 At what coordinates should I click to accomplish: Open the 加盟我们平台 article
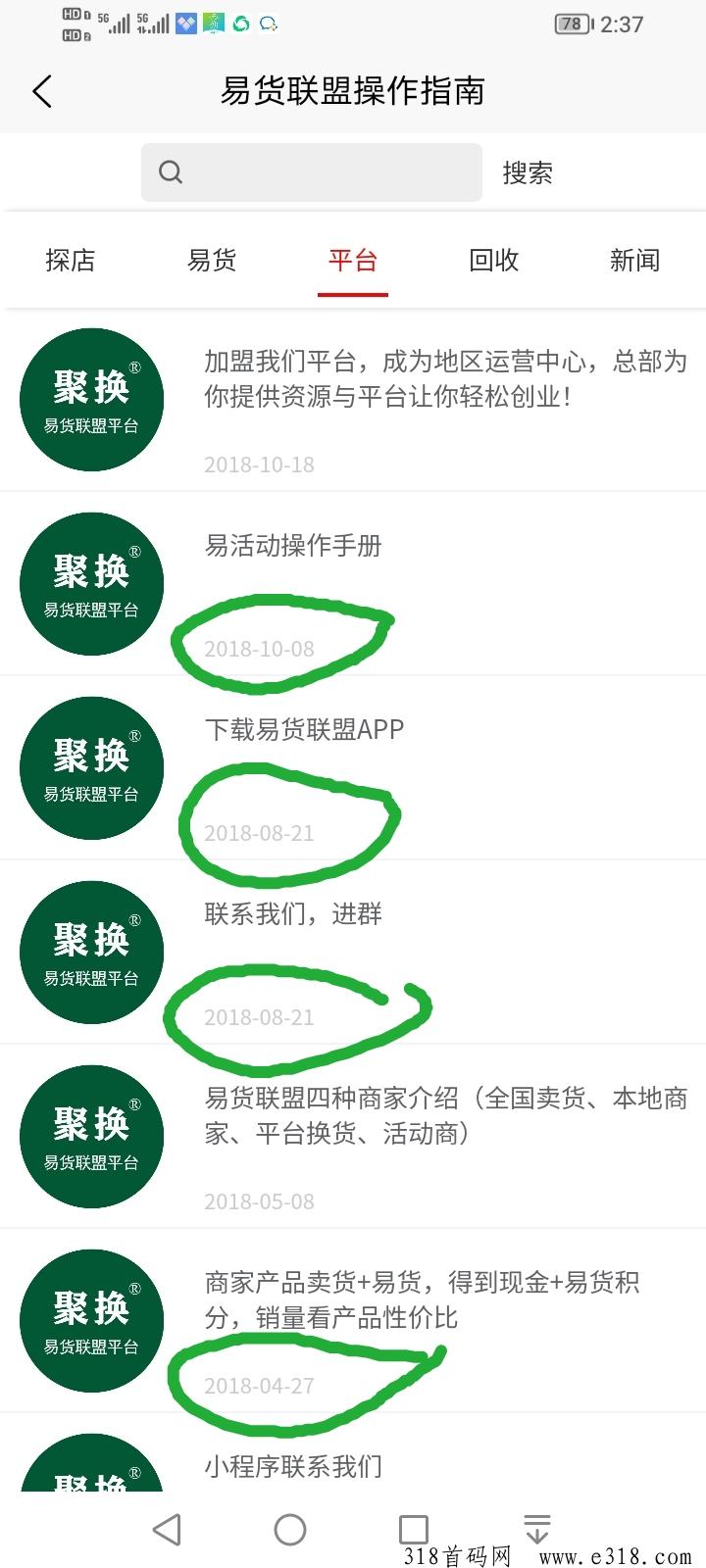(353, 400)
